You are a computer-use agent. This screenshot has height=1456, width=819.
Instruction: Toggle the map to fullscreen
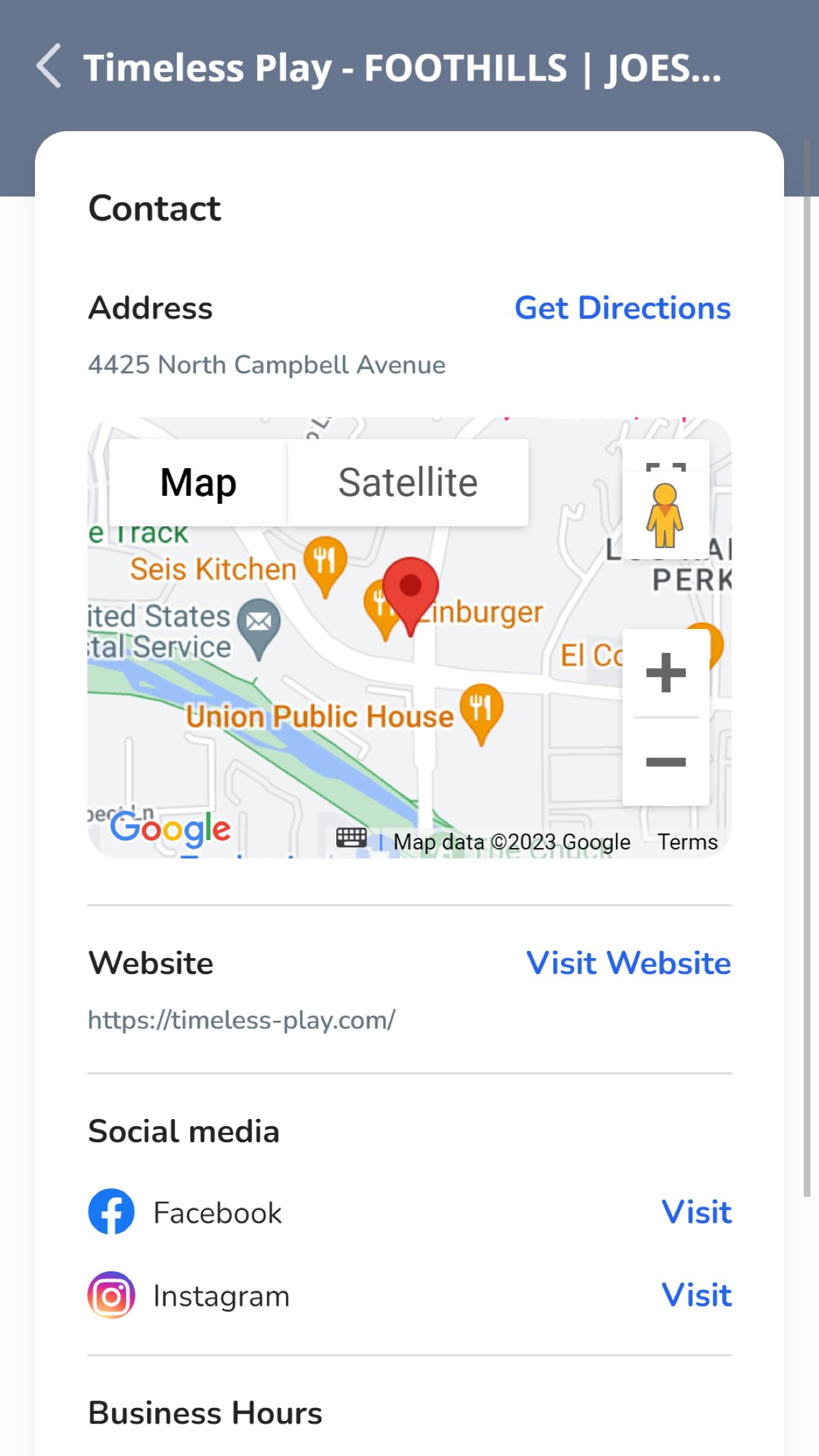tap(665, 459)
